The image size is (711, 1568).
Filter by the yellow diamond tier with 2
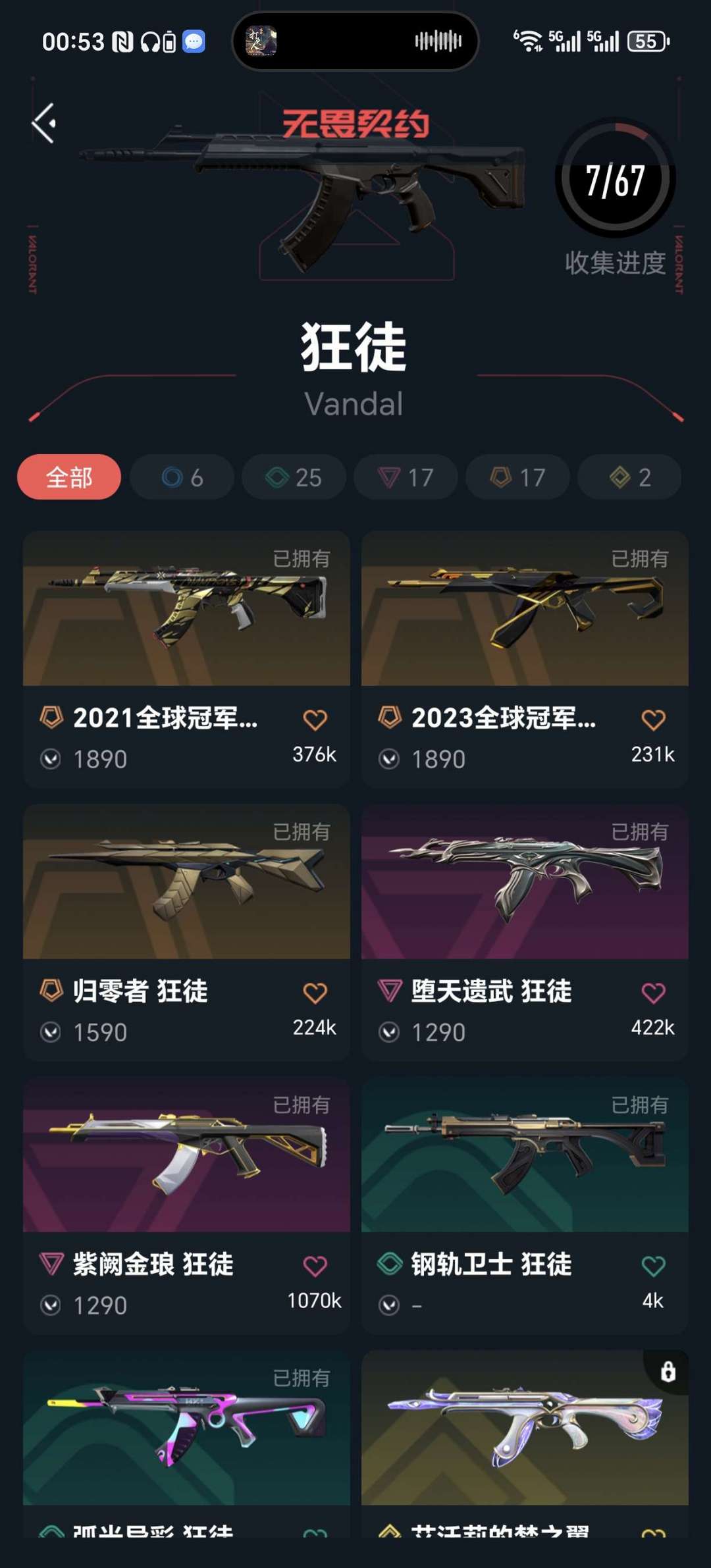click(x=629, y=477)
